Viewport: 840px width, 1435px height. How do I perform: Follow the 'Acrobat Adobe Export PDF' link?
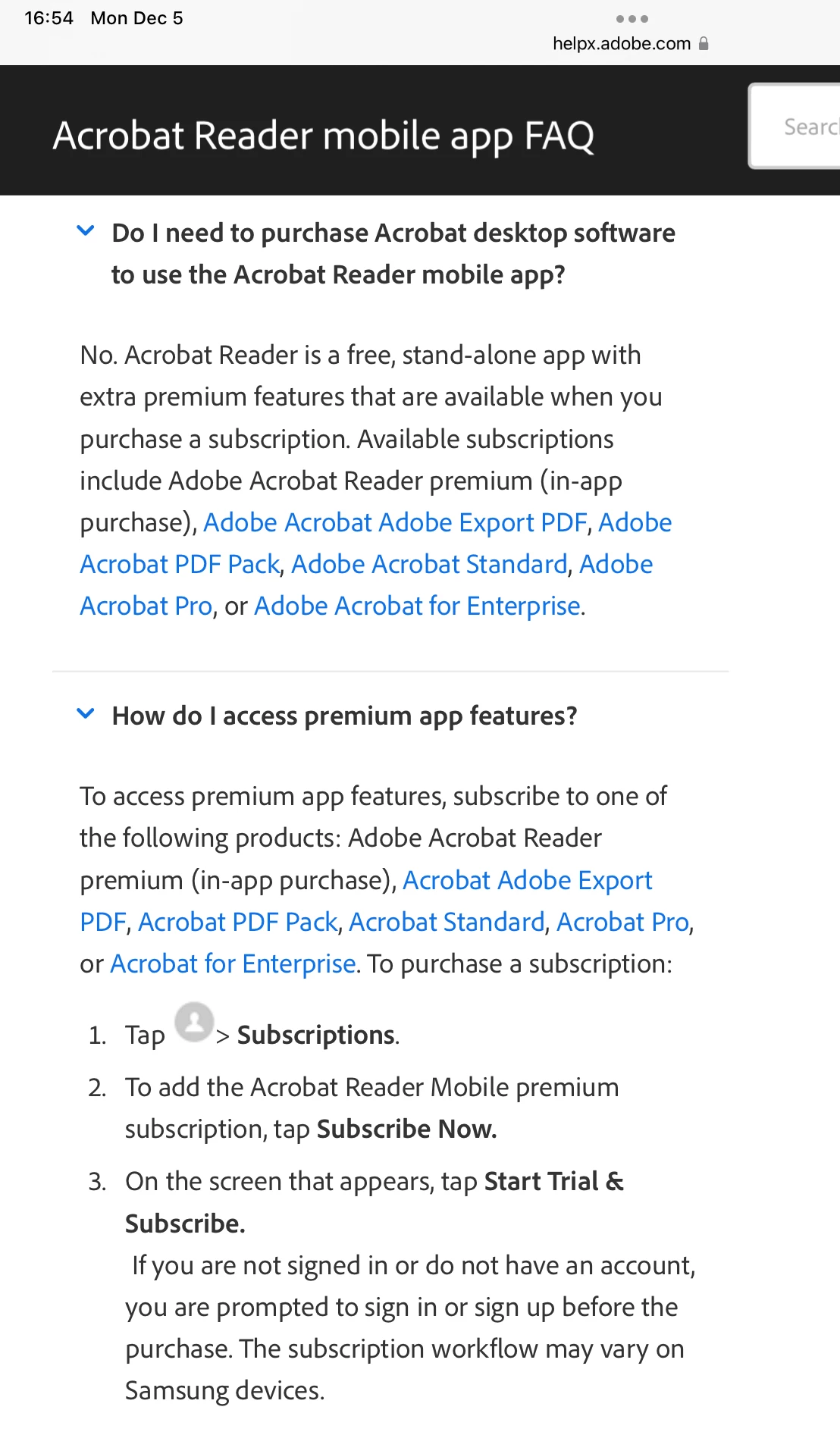[x=527, y=880]
